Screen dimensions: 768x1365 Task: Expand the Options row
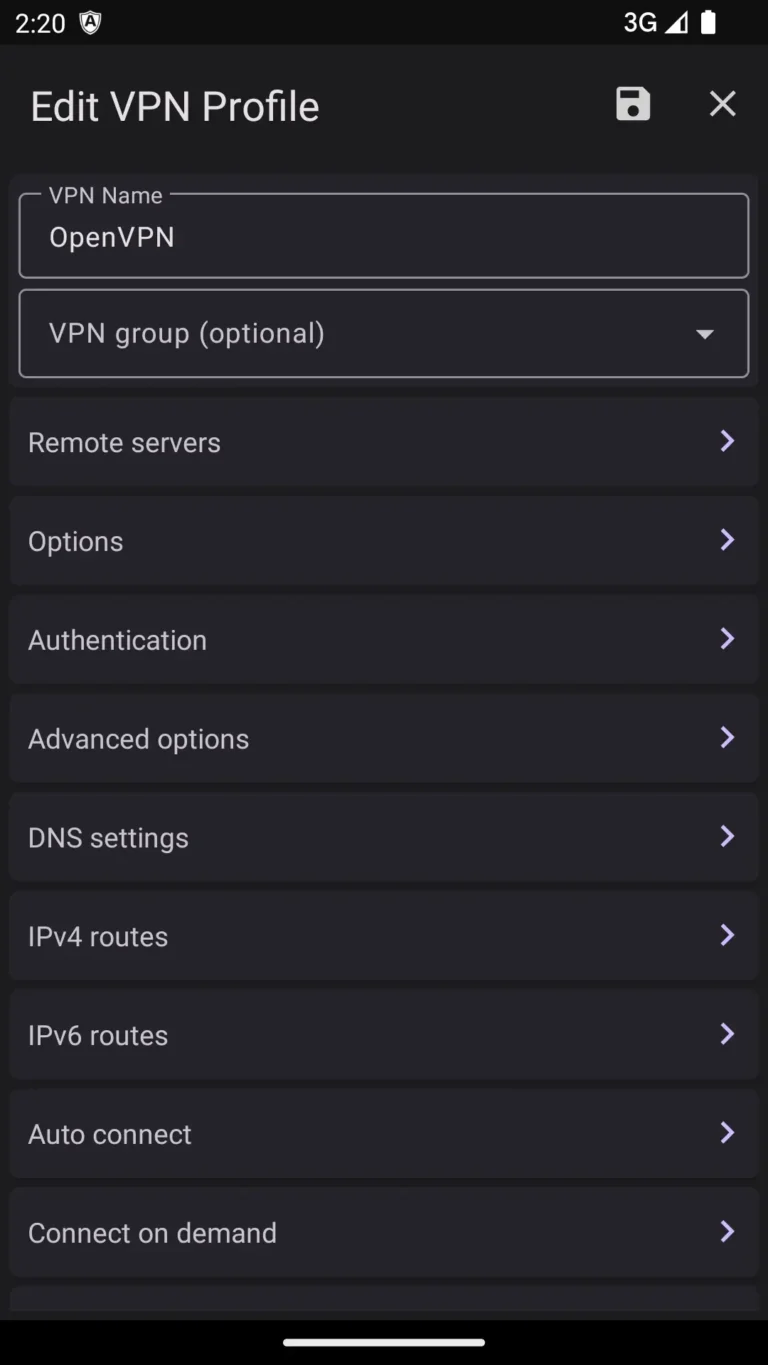coord(384,540)
